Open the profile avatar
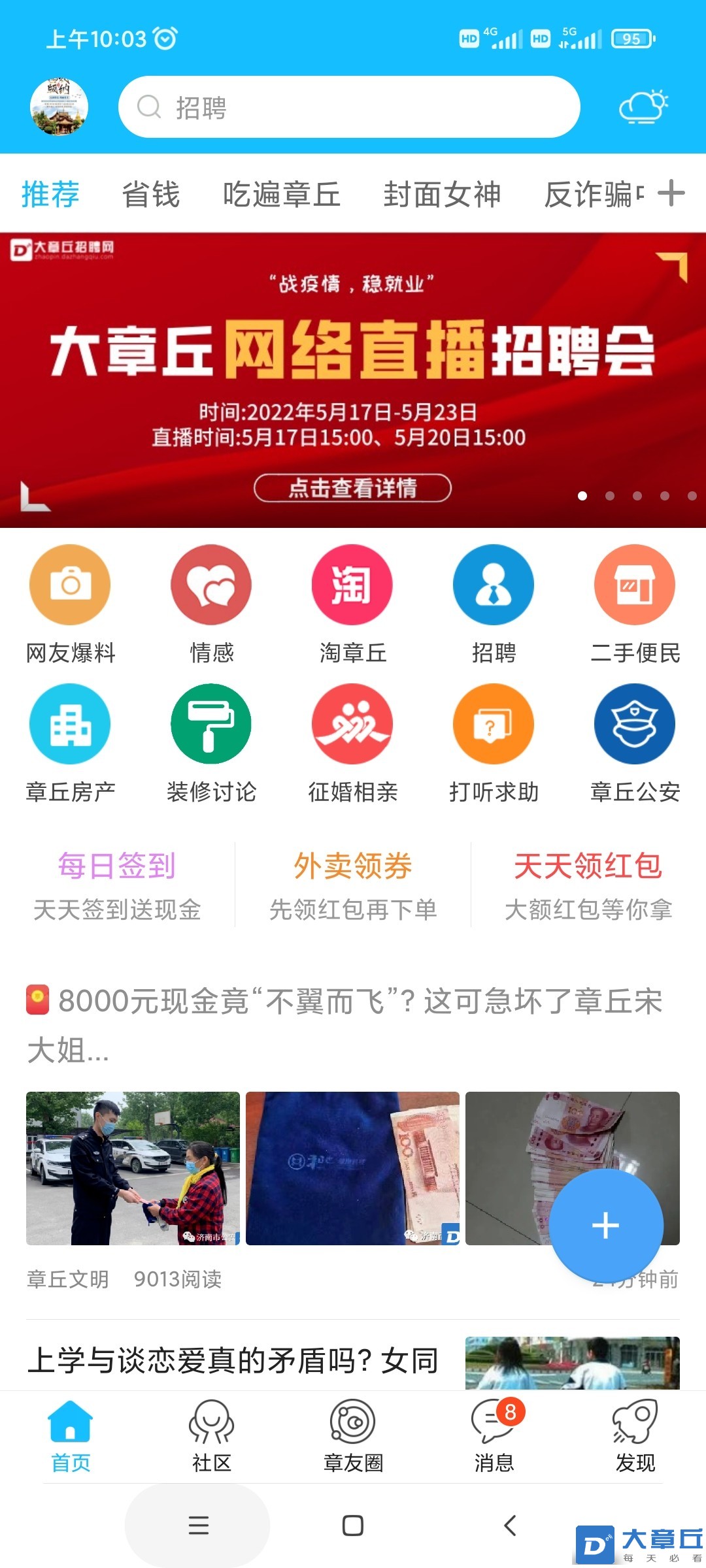Image resolution: width=706 pixels, height=1568 pixels. tap(59, 106)
